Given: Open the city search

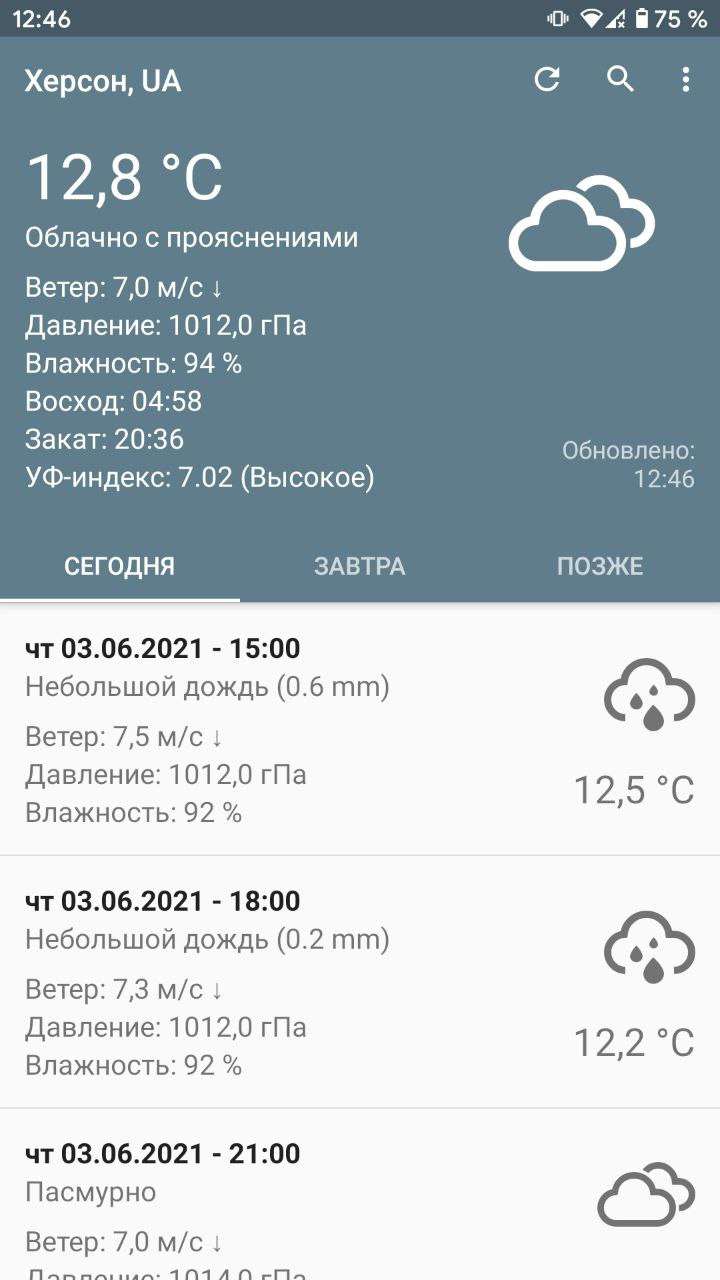Looking at the screenshot, I should coord(621,80).
